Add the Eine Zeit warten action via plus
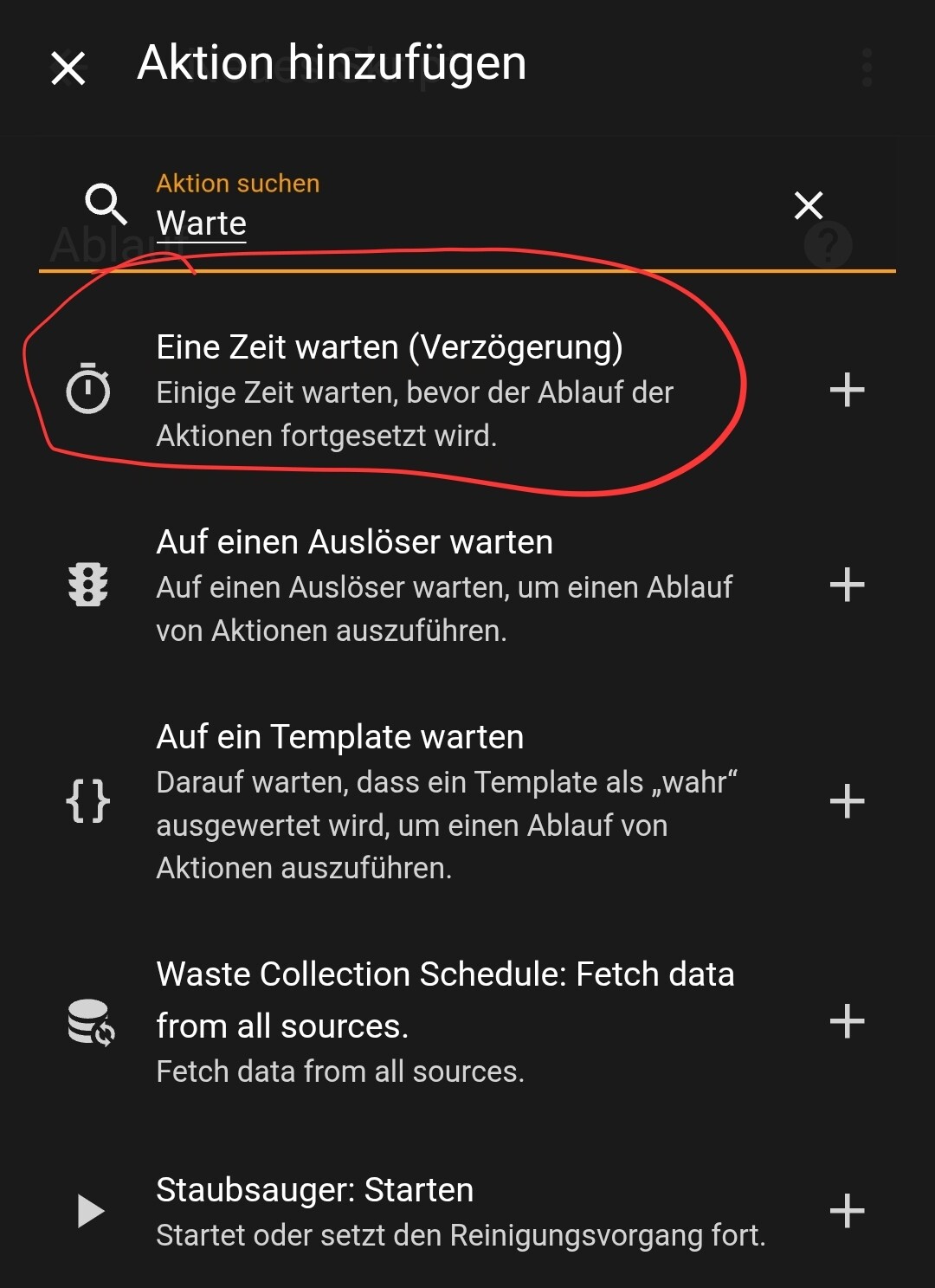 click(847, 390)
